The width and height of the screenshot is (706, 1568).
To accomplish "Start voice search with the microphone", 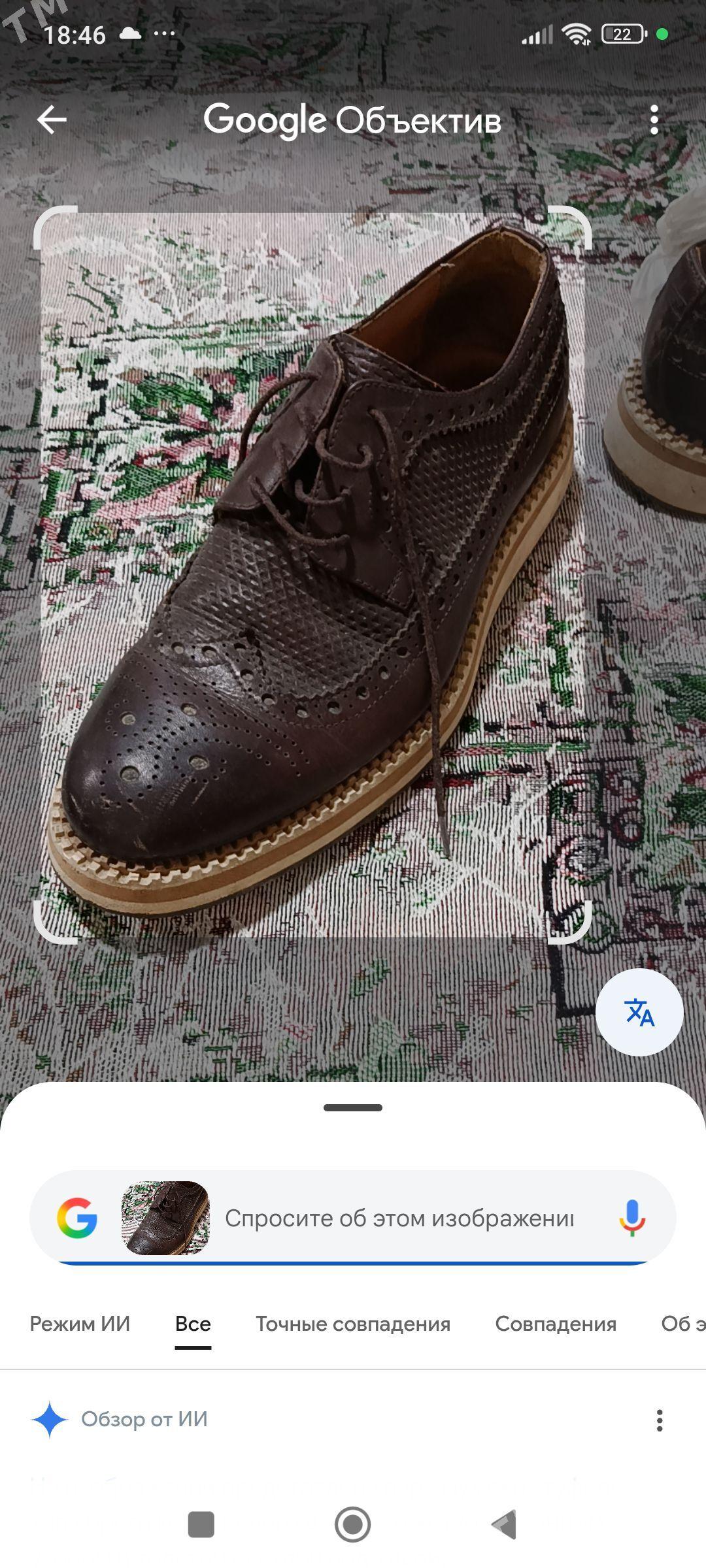I will 632,1218.
